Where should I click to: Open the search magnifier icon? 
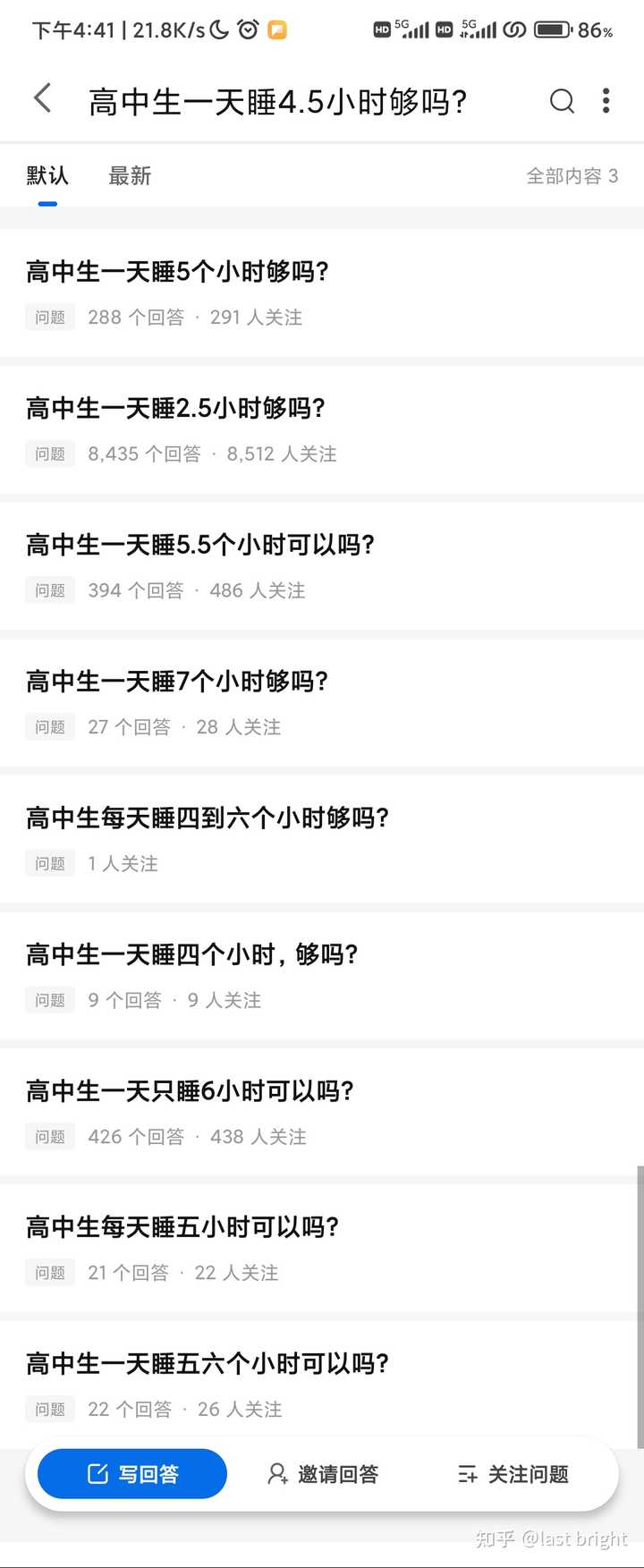(562, 101)
